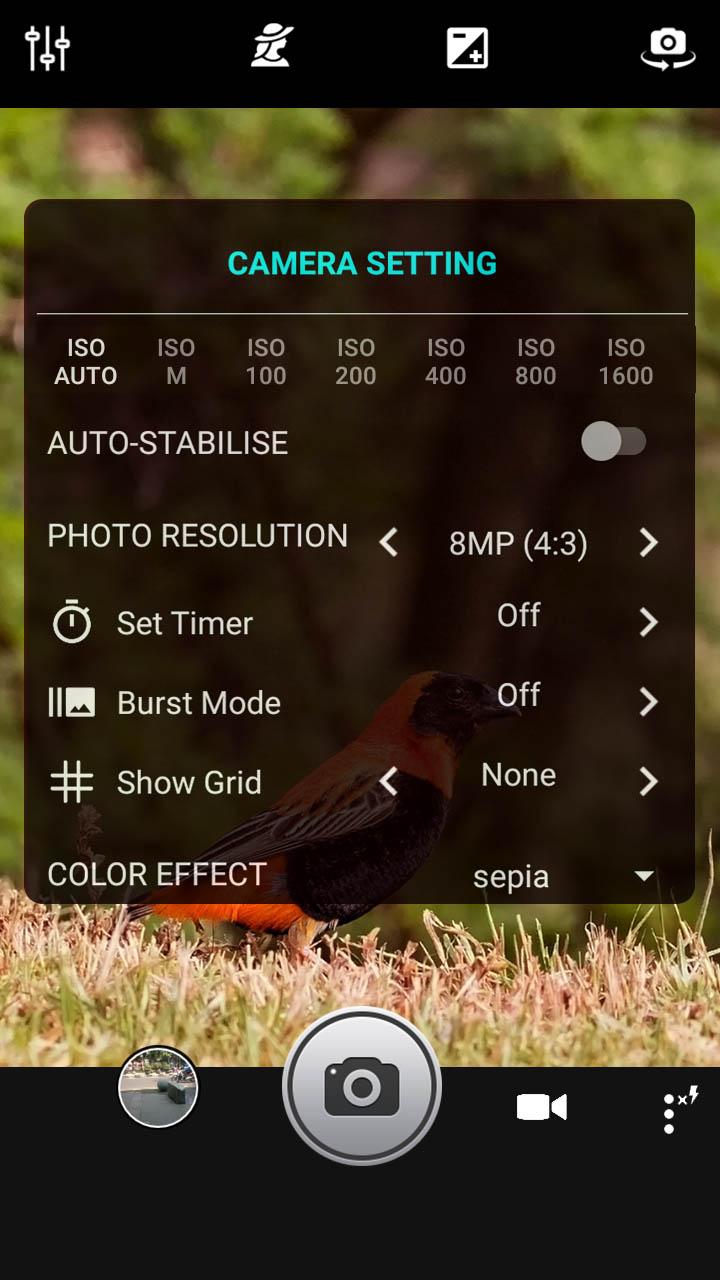Set ISO to 800
Viewport: 720px width, 1280px height.
coord(536,362)
